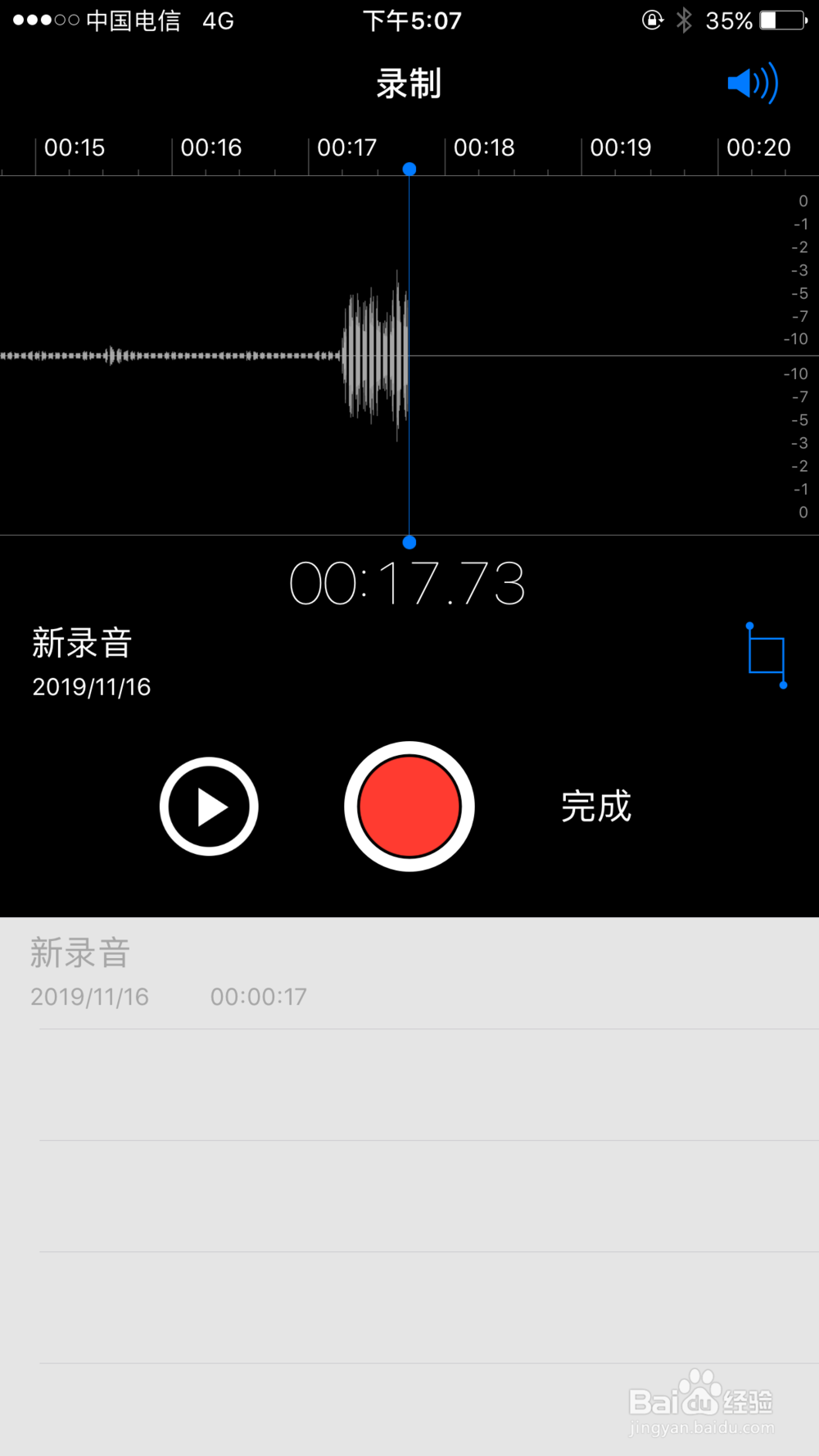This screenshot has width=819, height=1456.
Task: Tap the red record button
Action: pos(409,807)
